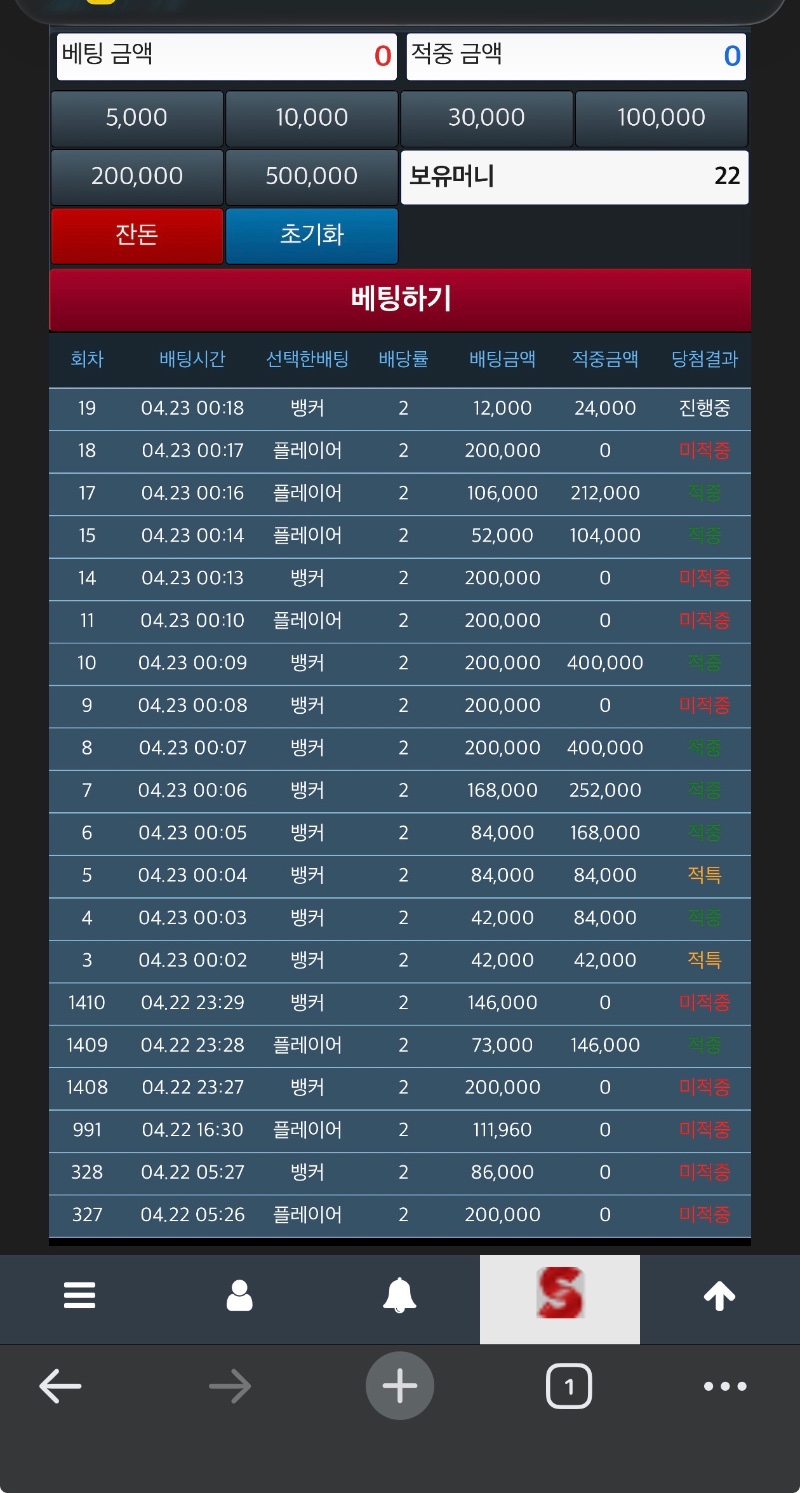Open the hamburger menu
Screen dimensions: 800x1493
(x=80, y=1297)
